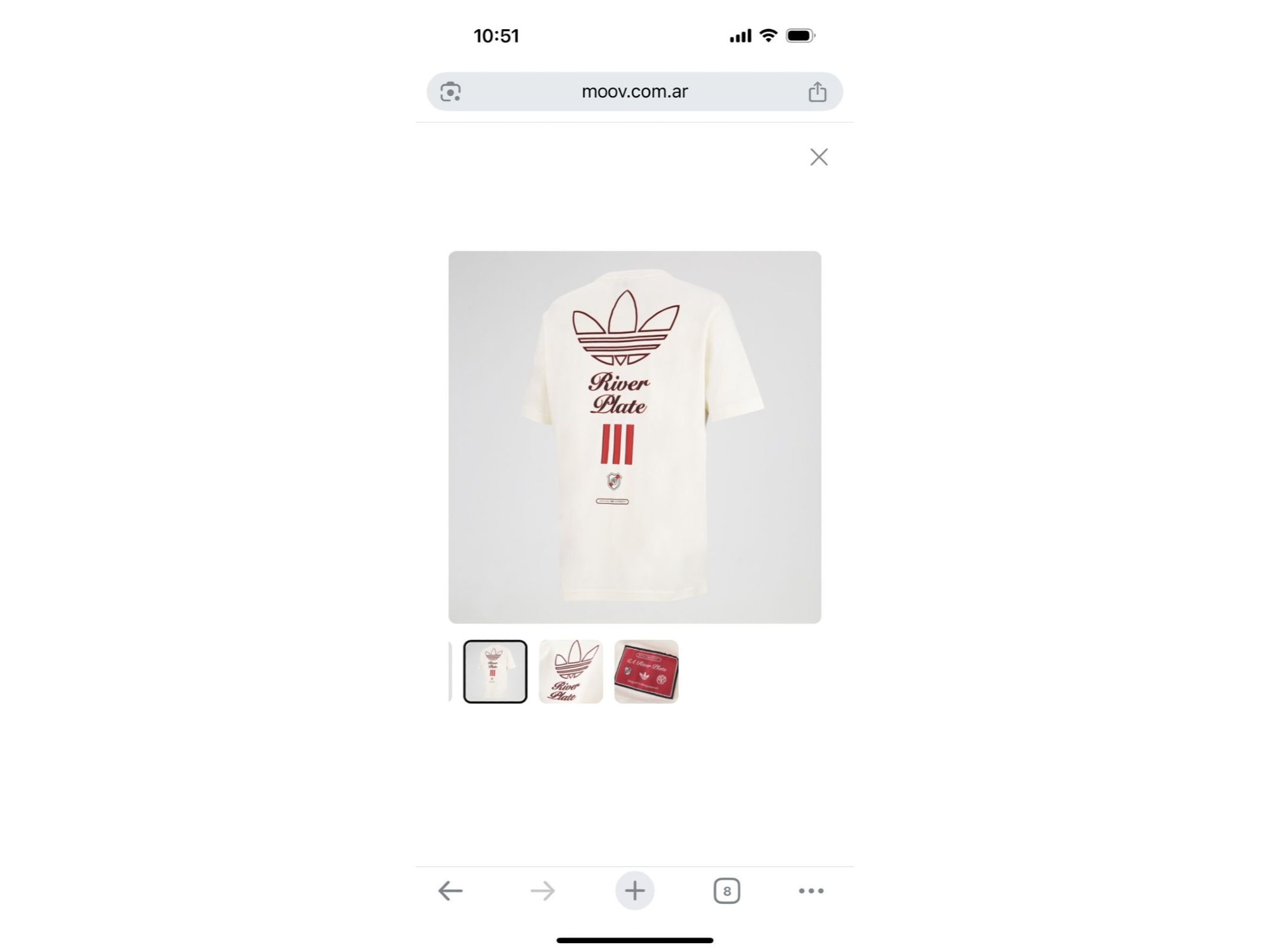Tap the main shirt product image
This screenshot has height=952, width=1270.
click(634, 437)
